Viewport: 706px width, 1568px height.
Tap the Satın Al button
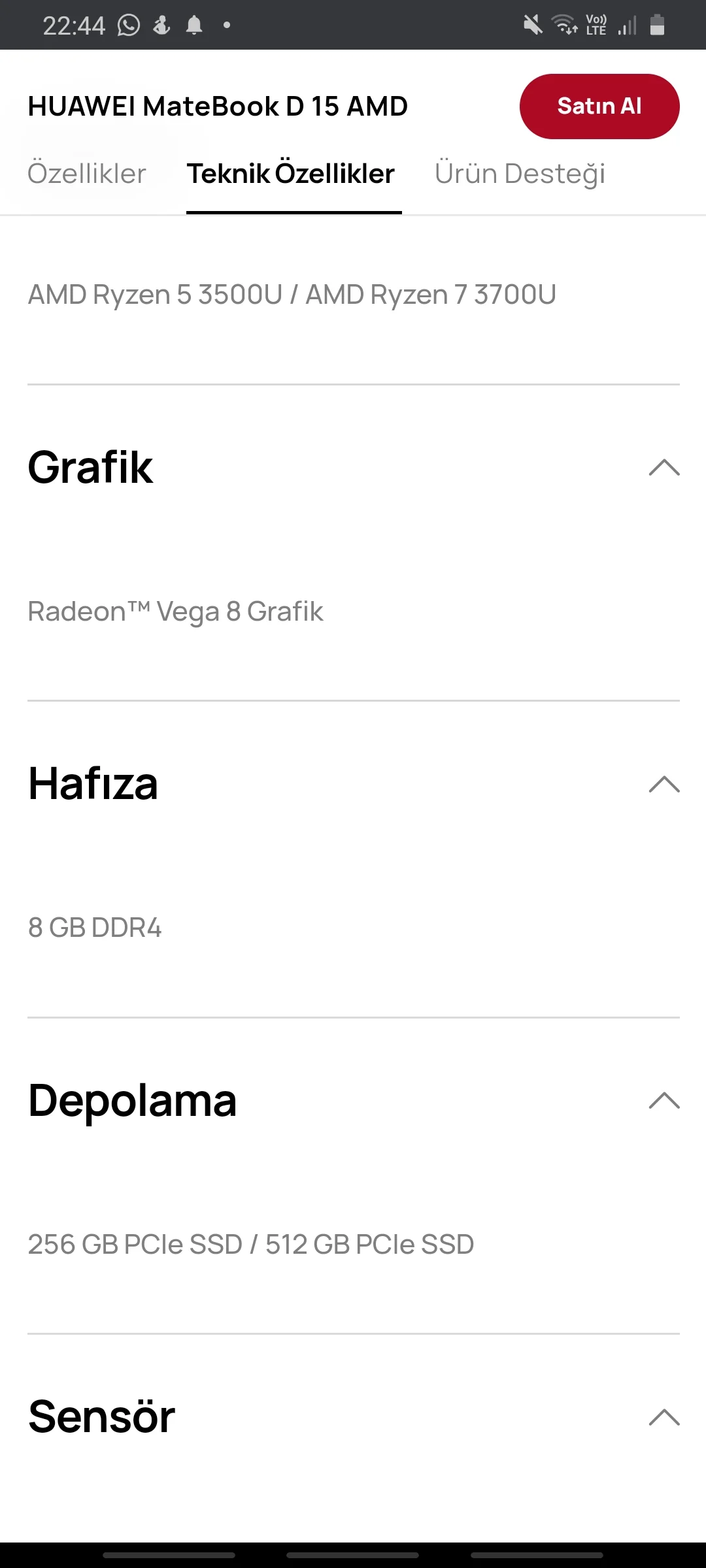tap(599, 106)
